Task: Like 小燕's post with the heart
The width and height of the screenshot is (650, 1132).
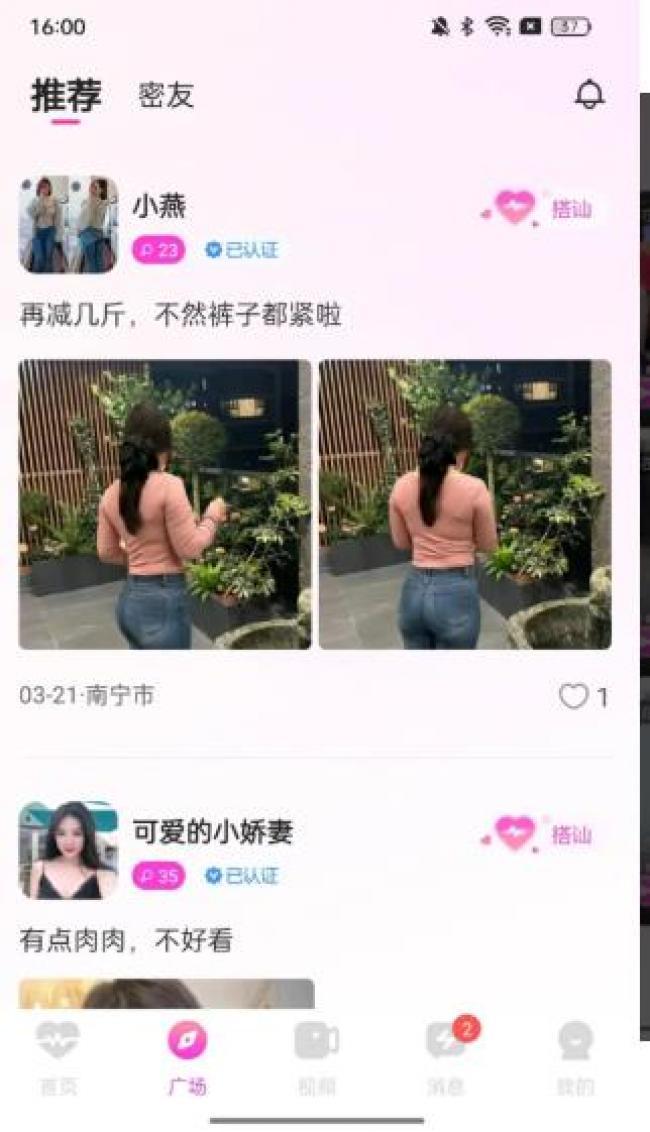Action: coord(574,697)
